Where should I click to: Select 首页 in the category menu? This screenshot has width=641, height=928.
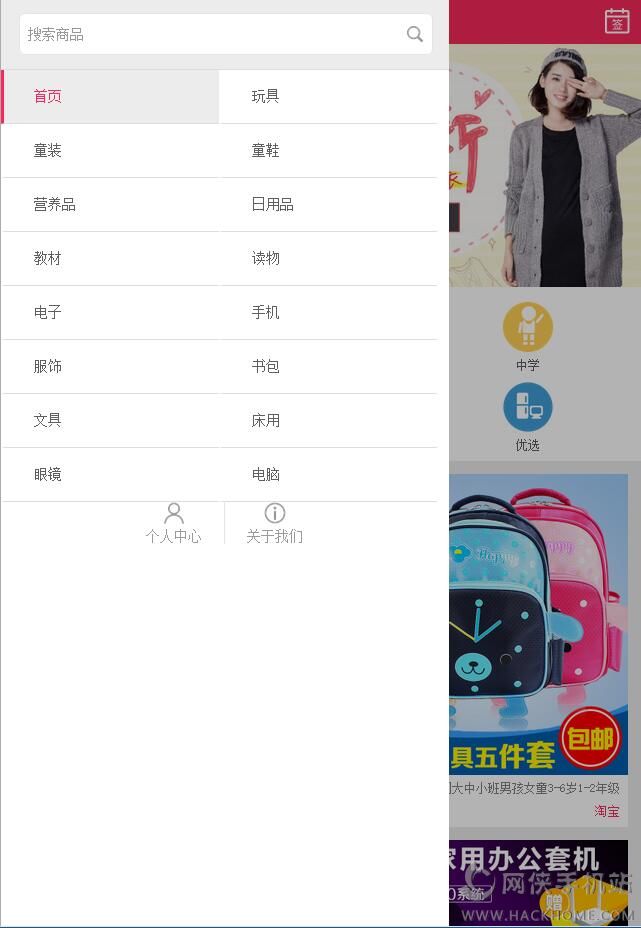click(110, 96)
